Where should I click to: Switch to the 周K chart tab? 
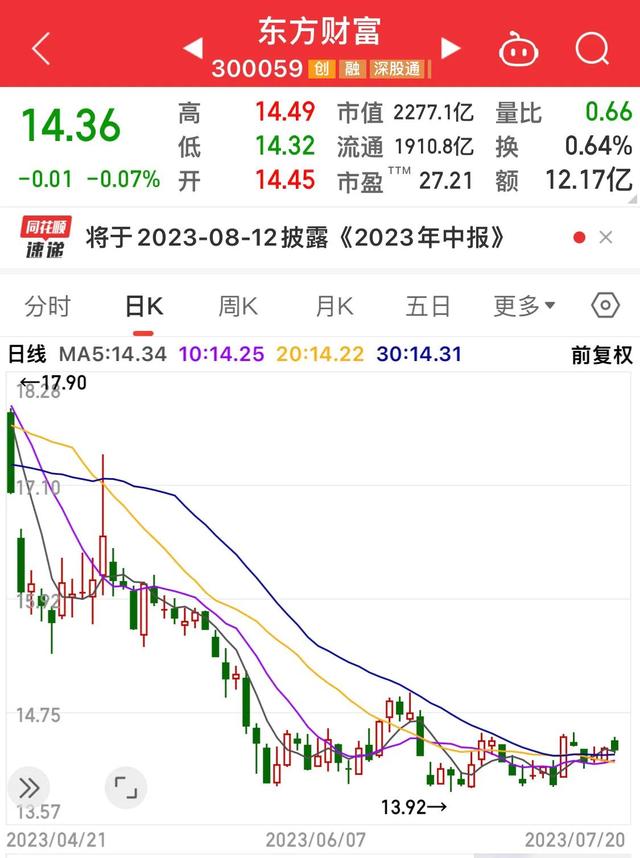tap(238, 306)
